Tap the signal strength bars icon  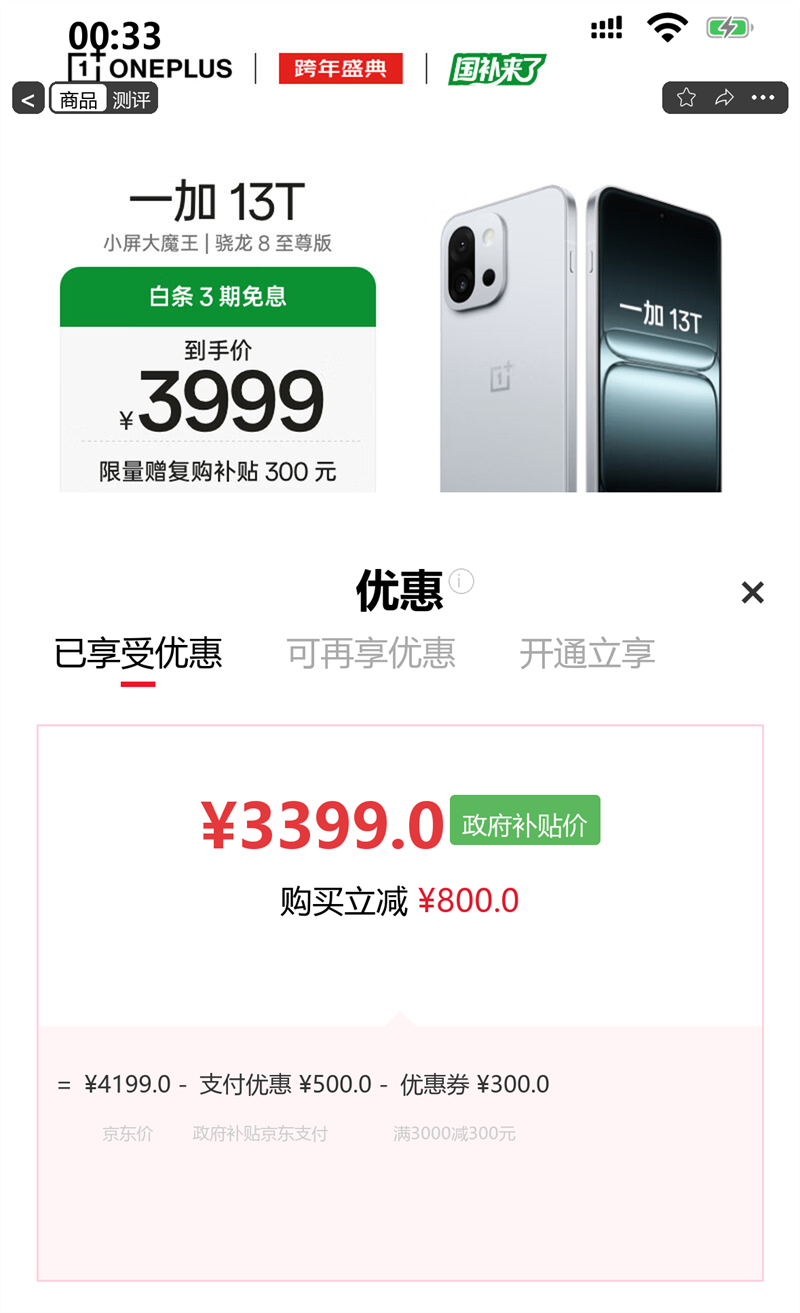pos(605,29)
